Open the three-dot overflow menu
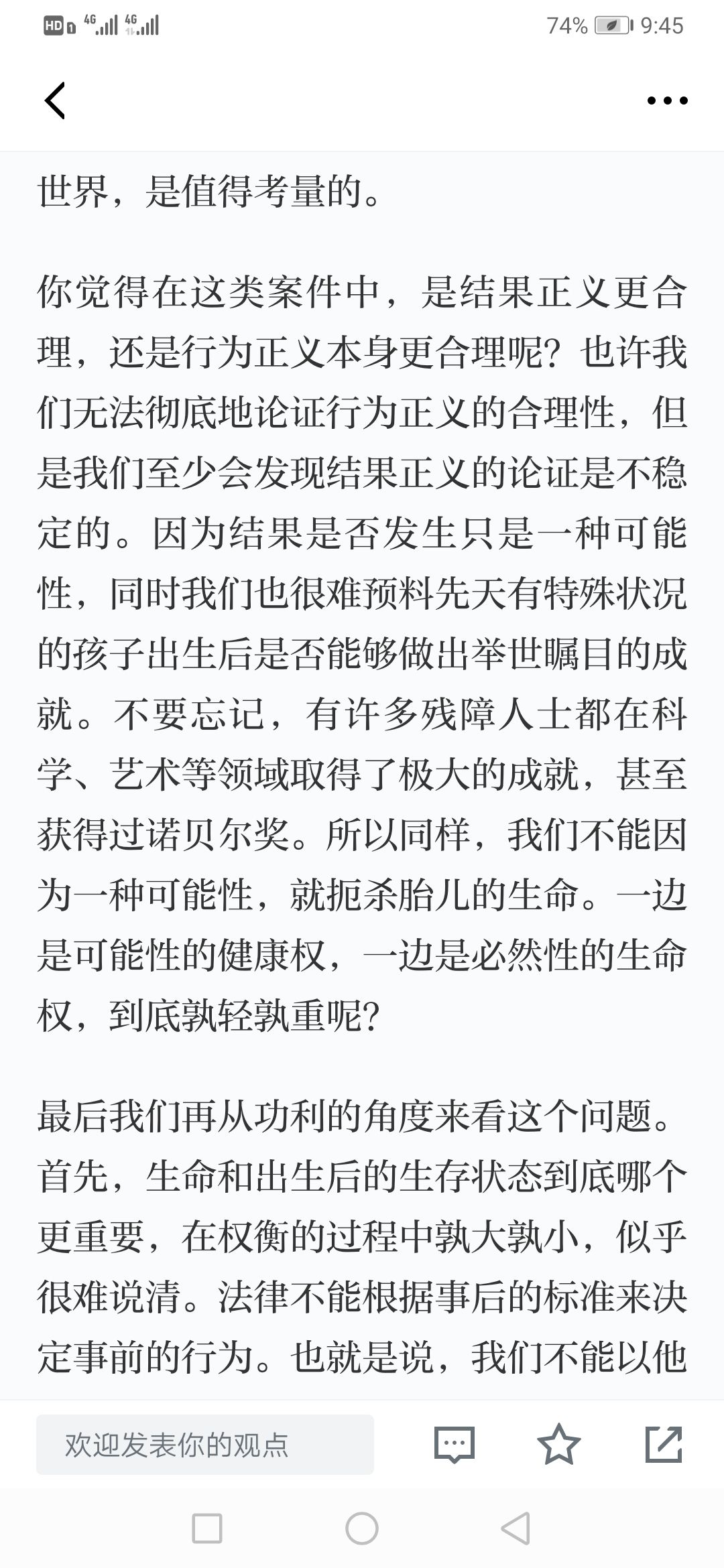 (667, 101)
